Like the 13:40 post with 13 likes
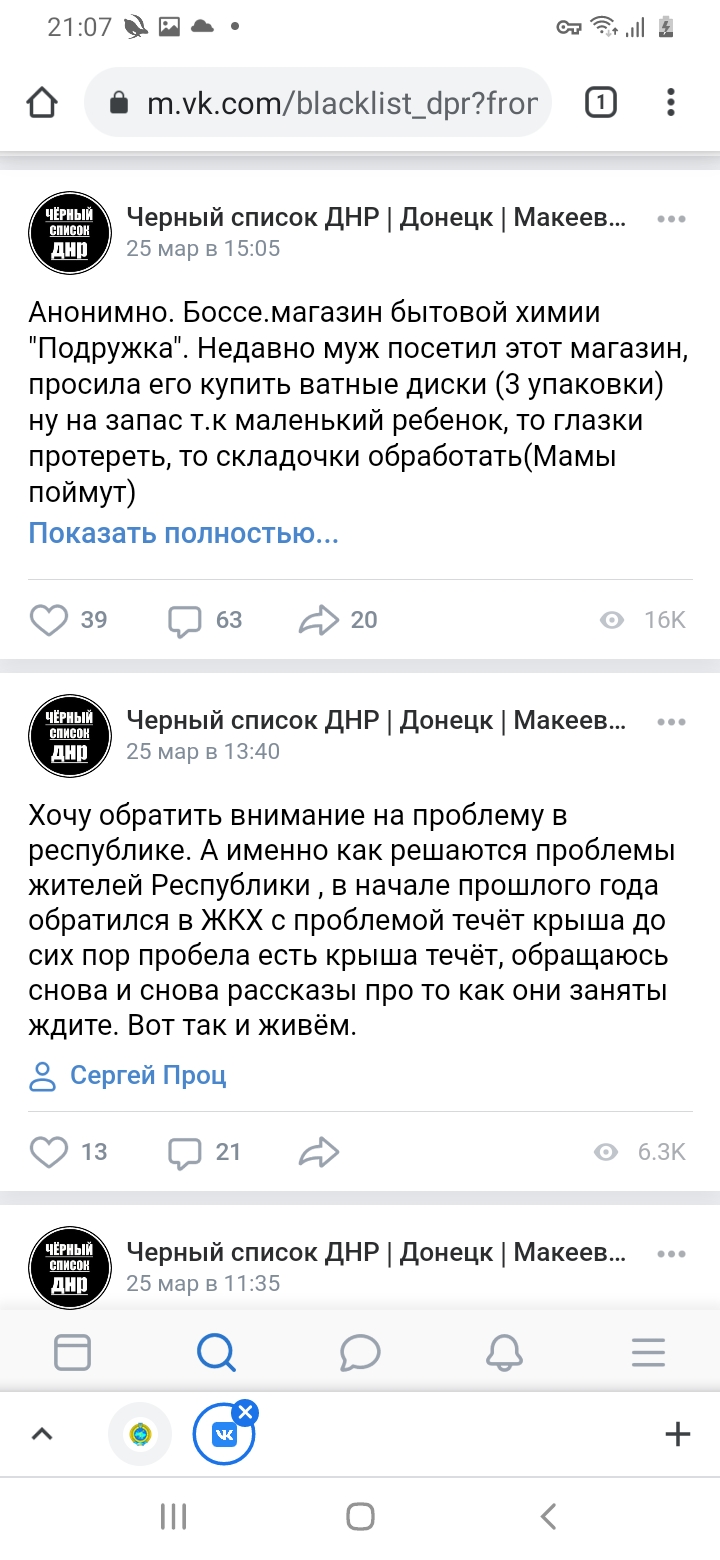Viewport: 720px width, 1560px height. click(68, 1152)
